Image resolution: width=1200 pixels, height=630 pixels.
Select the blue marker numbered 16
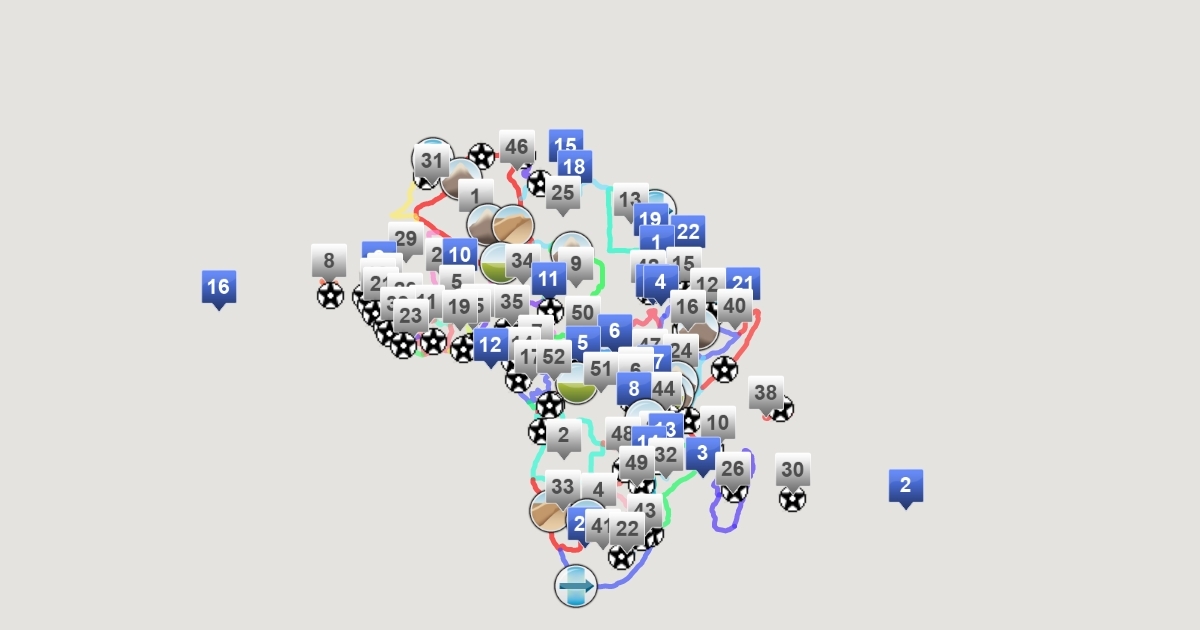tap(218, 287)
